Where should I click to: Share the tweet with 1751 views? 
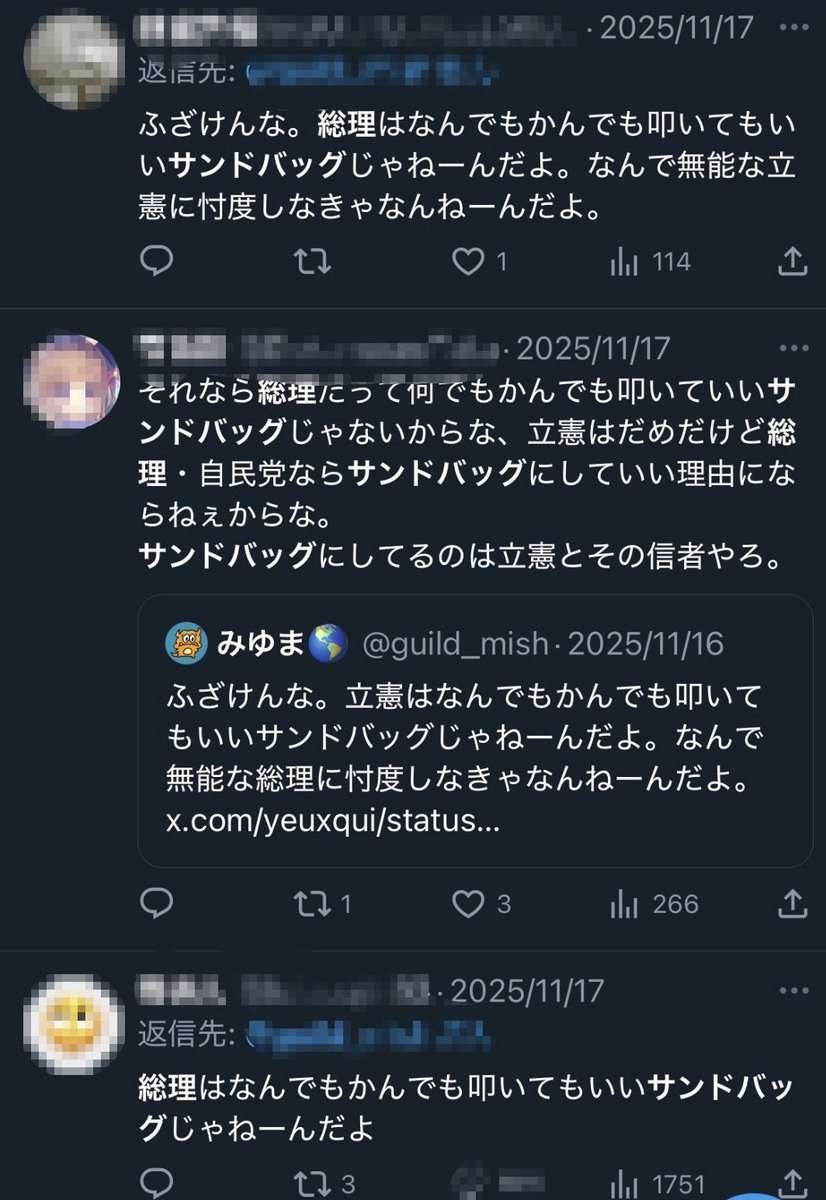click(x=792, y=1183)
